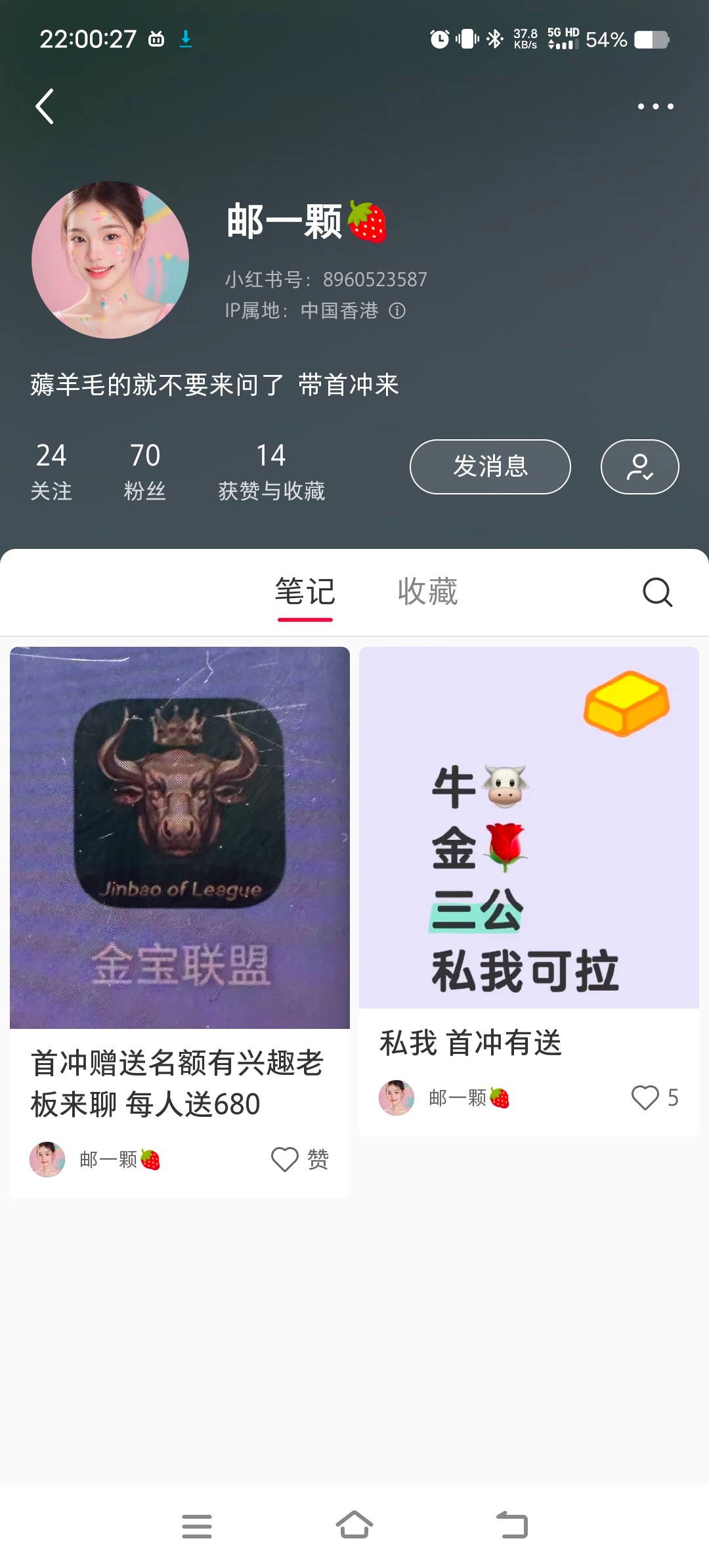Open the IP属地 info icon
This screenshot has width=709, height=1568.
(x=397, y=311)
